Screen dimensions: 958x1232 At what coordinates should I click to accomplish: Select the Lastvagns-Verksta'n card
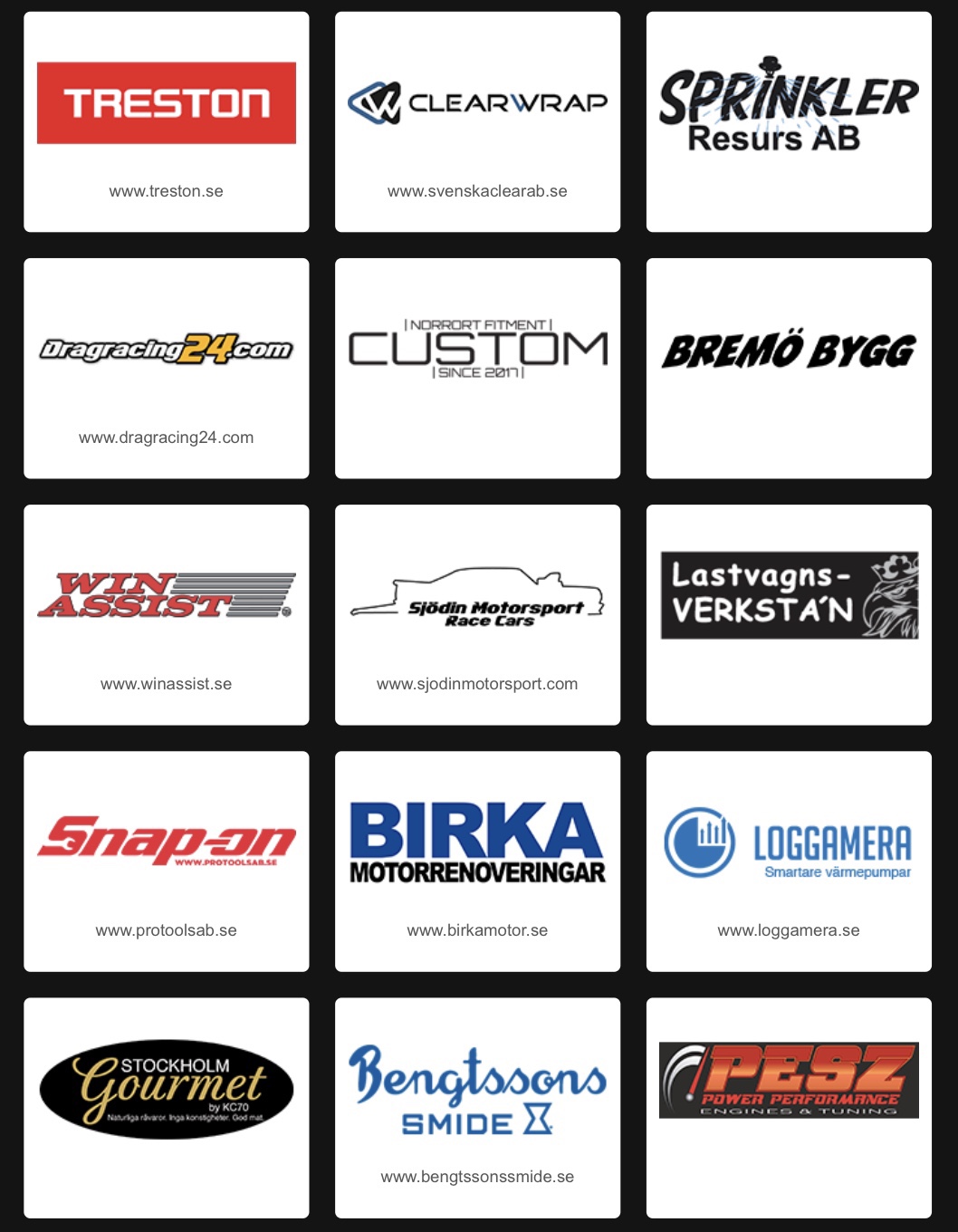(x=789, y=614)
